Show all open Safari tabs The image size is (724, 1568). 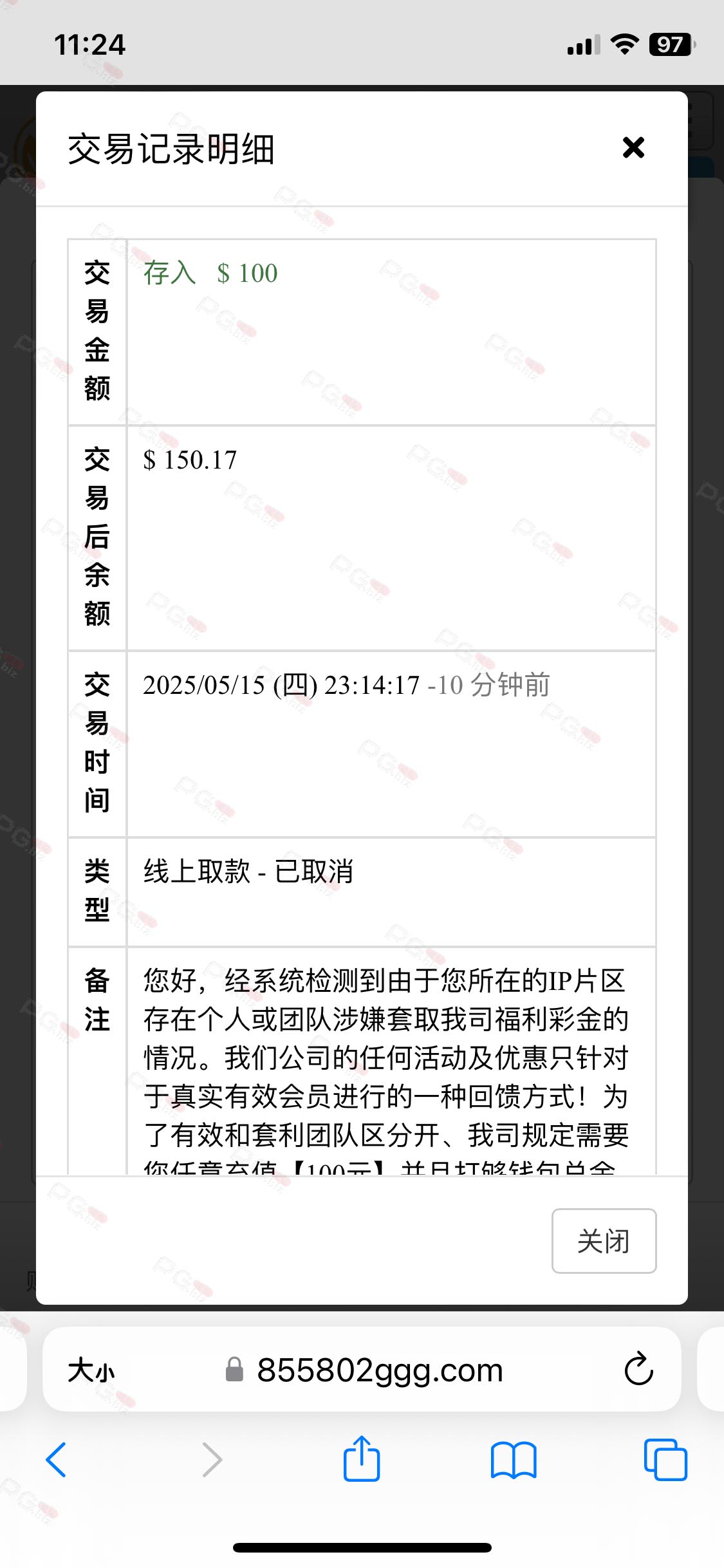pyautogui.click(x=665, y=1460)
